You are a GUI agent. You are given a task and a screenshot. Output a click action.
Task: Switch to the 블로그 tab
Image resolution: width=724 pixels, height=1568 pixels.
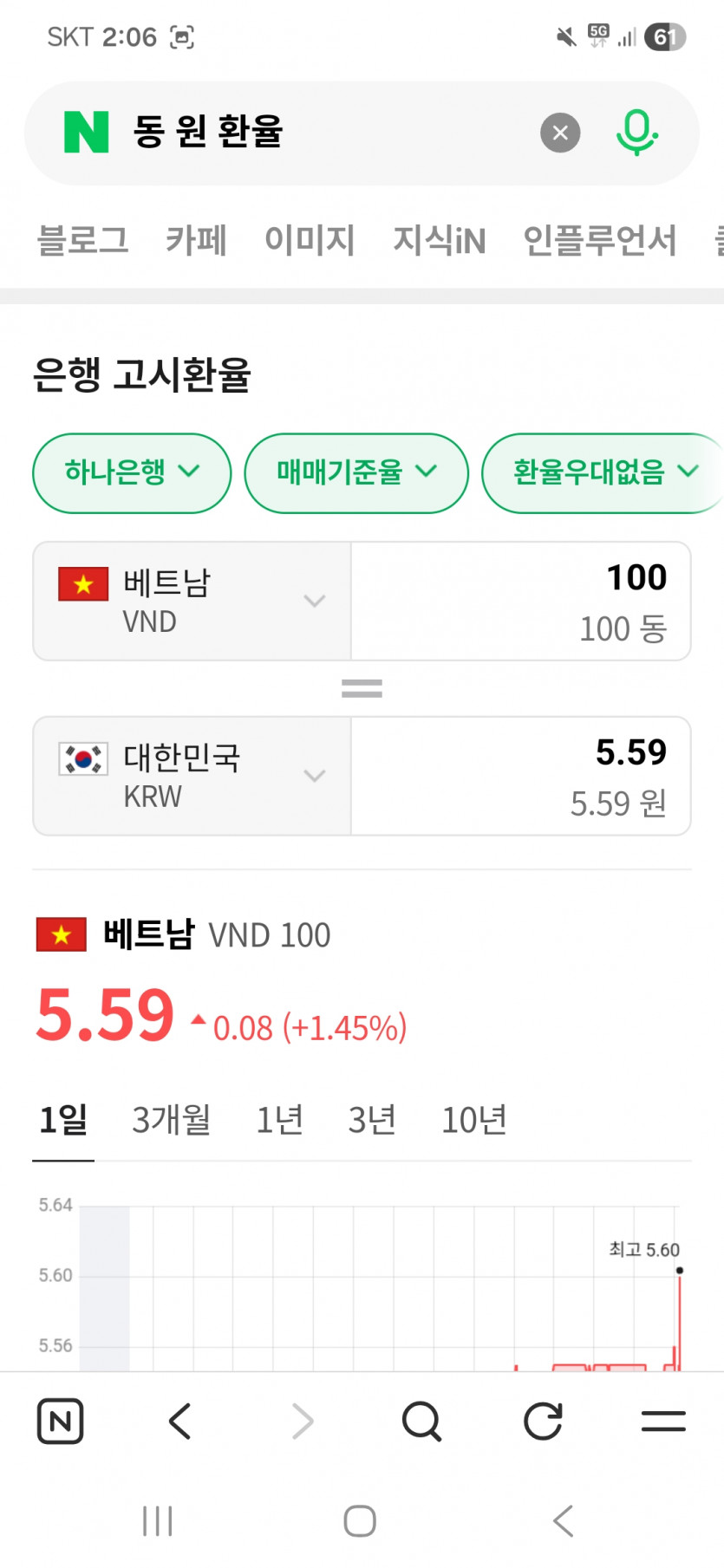(82, 240)
